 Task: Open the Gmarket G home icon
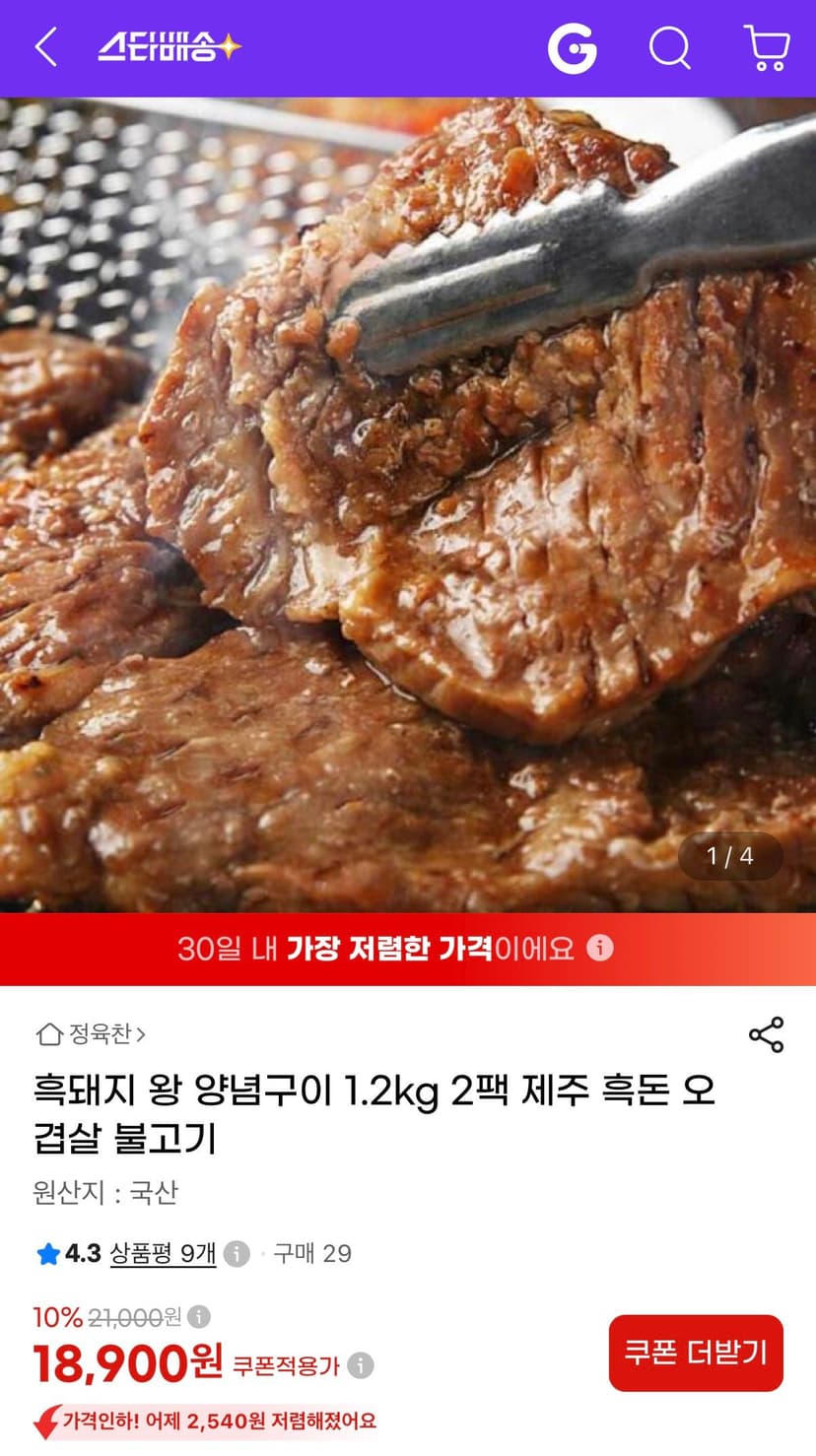tap(573, 48)
